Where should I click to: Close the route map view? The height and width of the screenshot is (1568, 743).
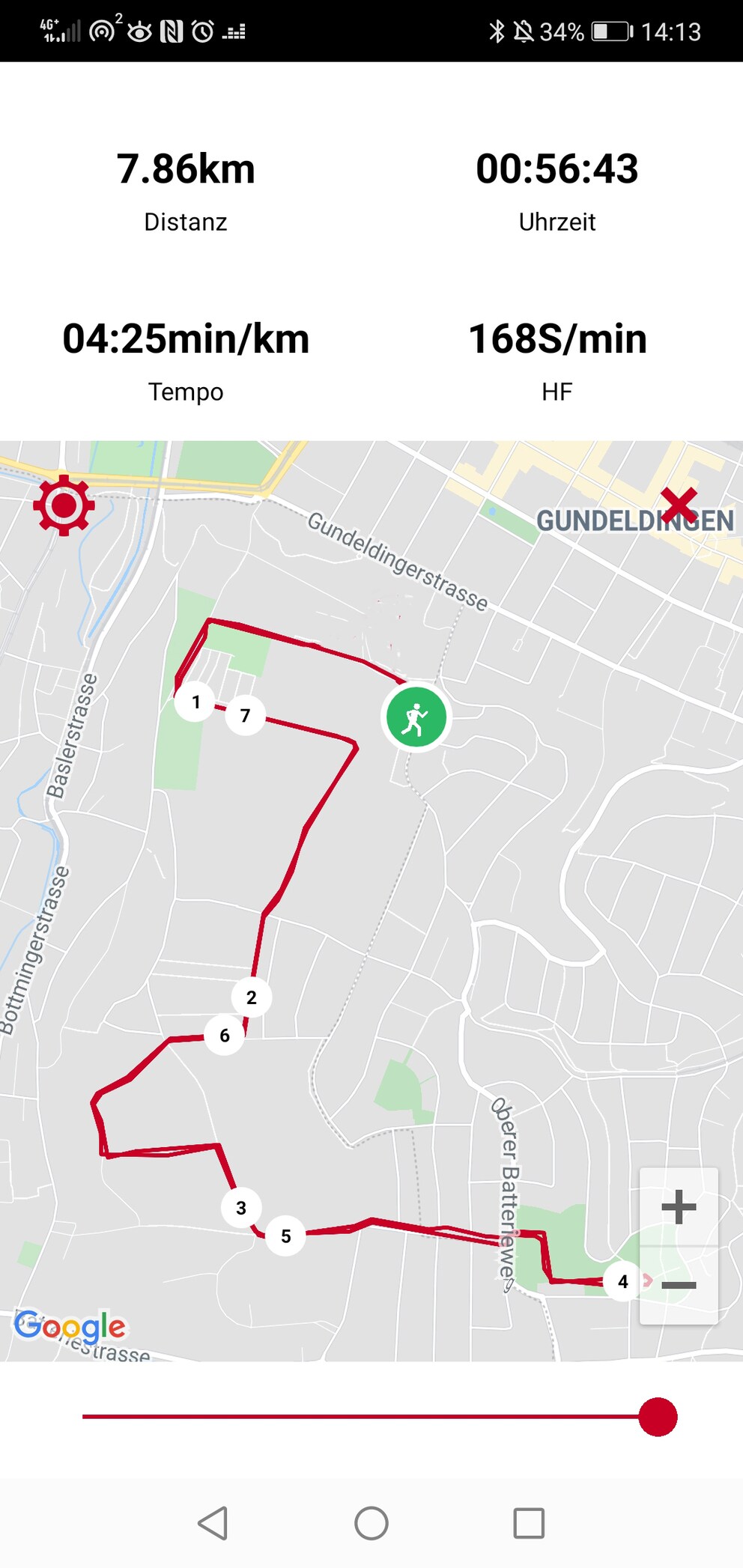679,505
